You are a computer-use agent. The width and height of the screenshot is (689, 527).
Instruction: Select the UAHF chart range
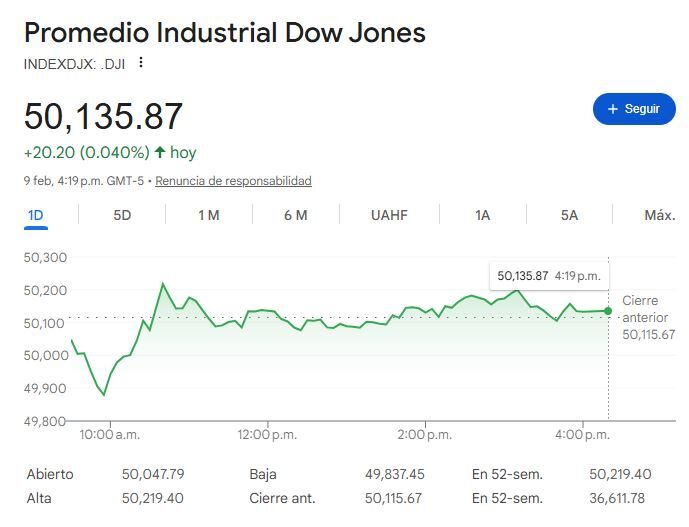(x=389, y=215)
